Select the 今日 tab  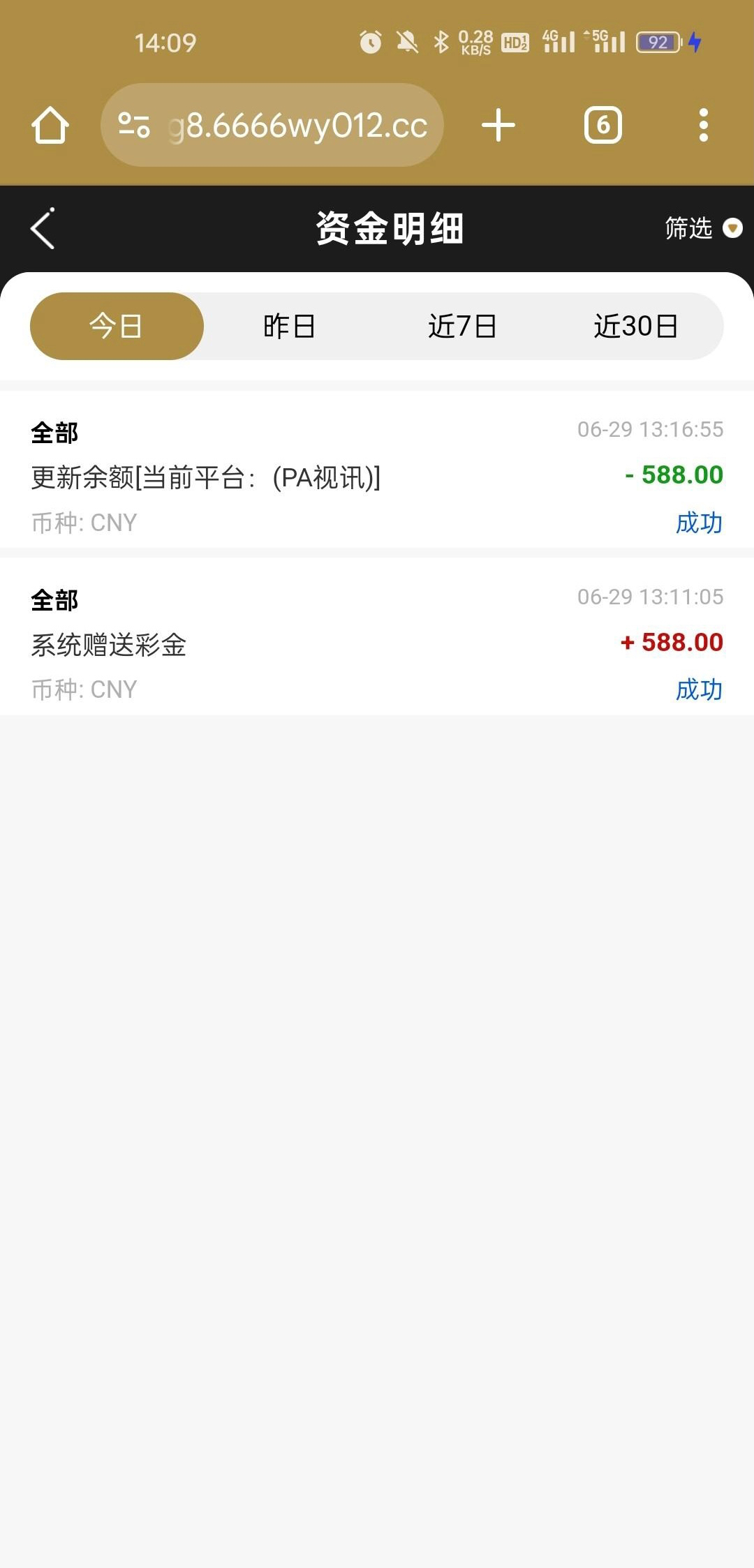[x=117, y=327]
